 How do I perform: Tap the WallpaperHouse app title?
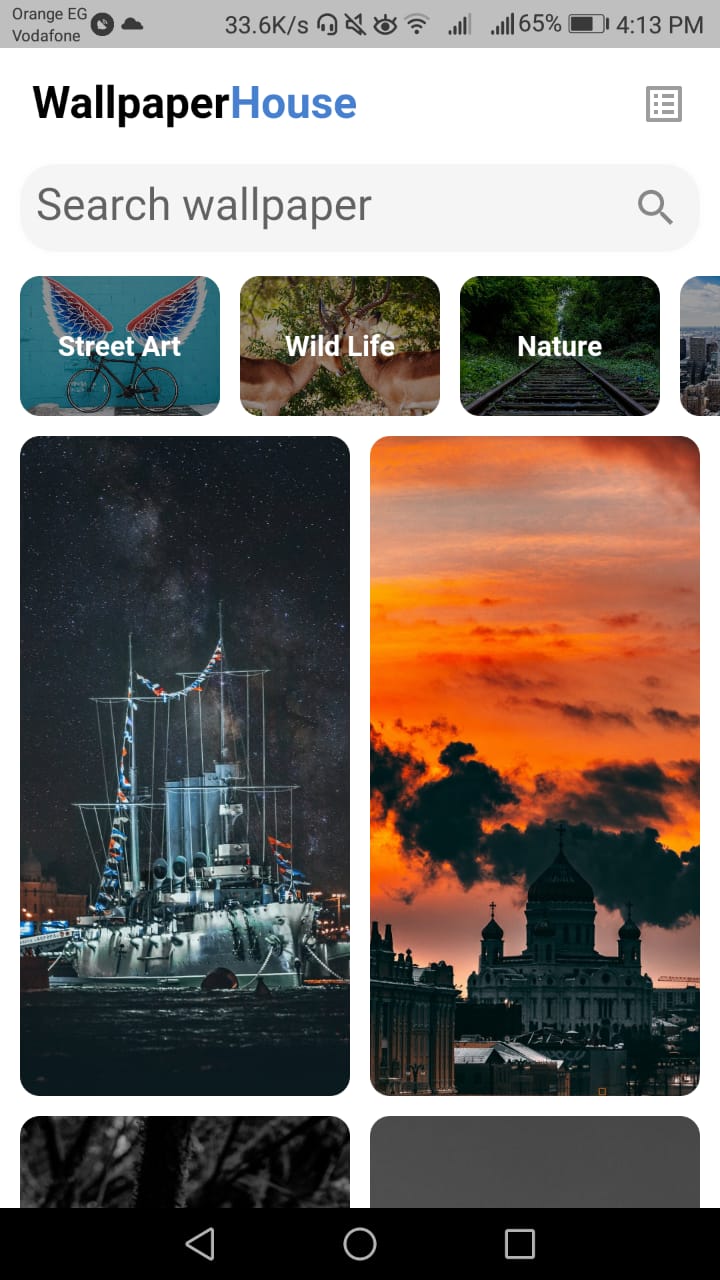[194, 101]
